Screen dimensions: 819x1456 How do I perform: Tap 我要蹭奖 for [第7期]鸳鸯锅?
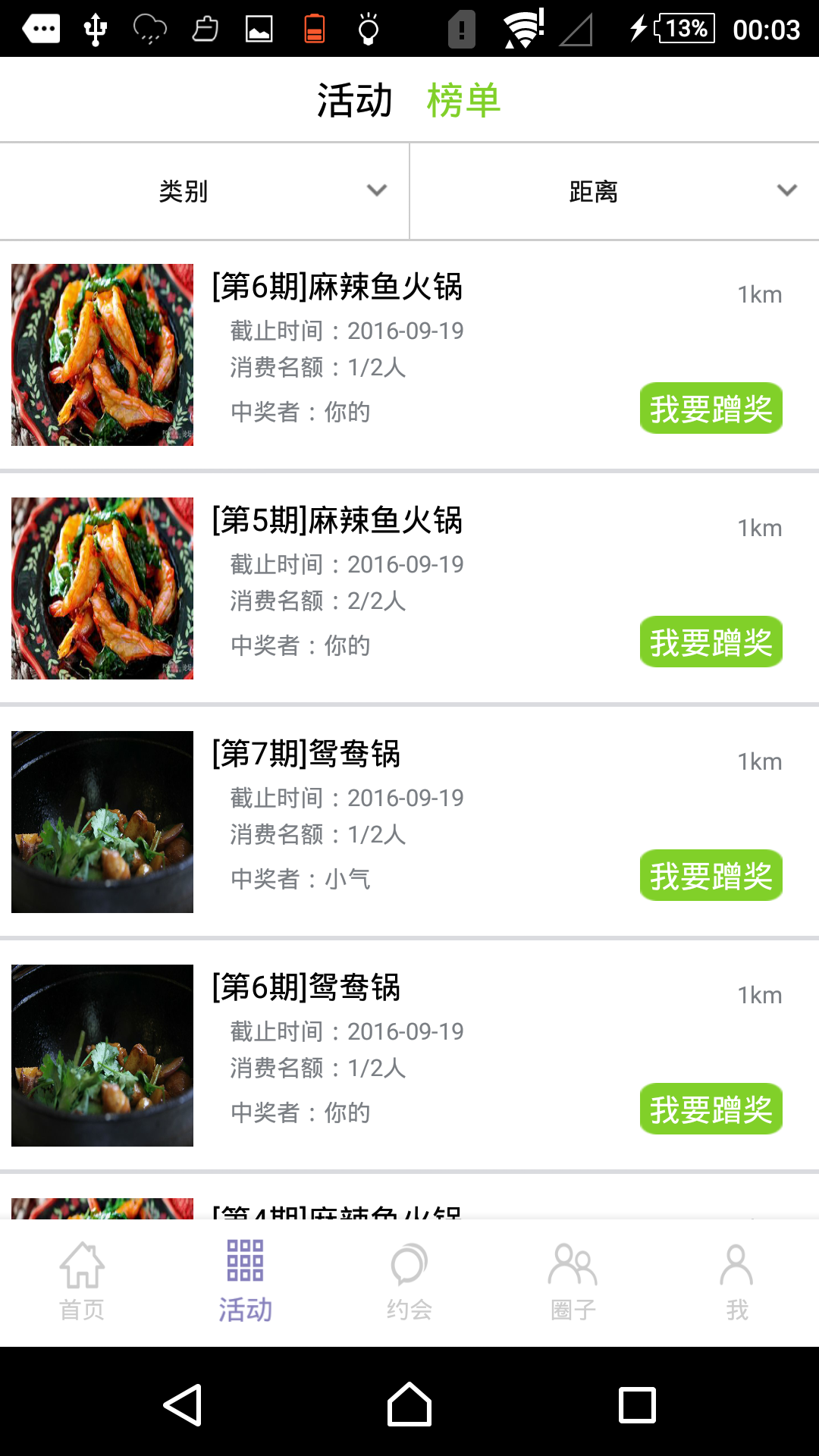(x=711, y=876)
